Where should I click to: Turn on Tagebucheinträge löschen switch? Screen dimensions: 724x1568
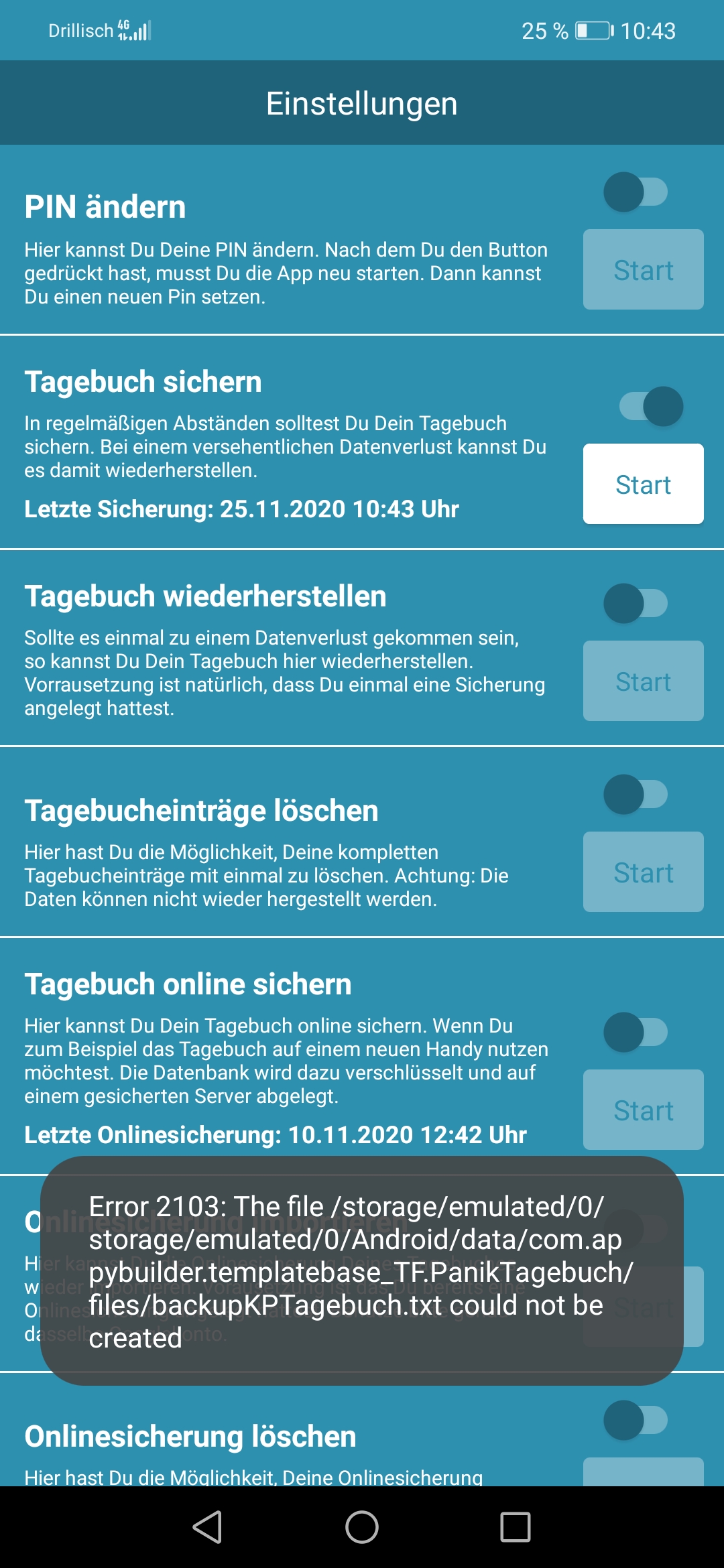[636, 794]
